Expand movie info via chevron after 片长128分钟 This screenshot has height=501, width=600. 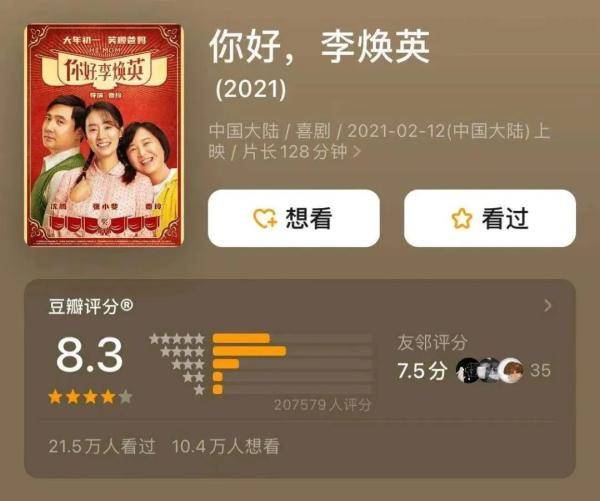[357, 153]
